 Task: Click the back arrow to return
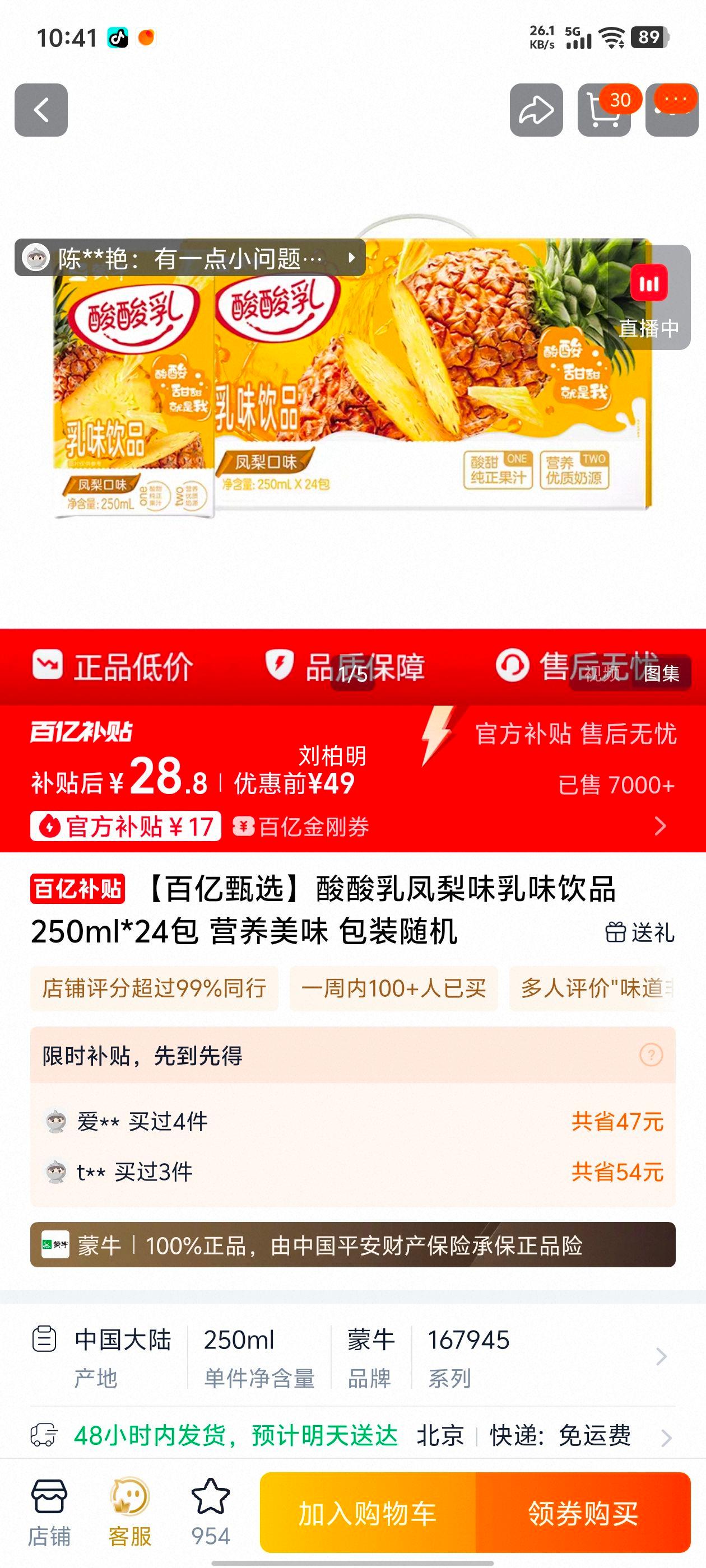[41, 110]
